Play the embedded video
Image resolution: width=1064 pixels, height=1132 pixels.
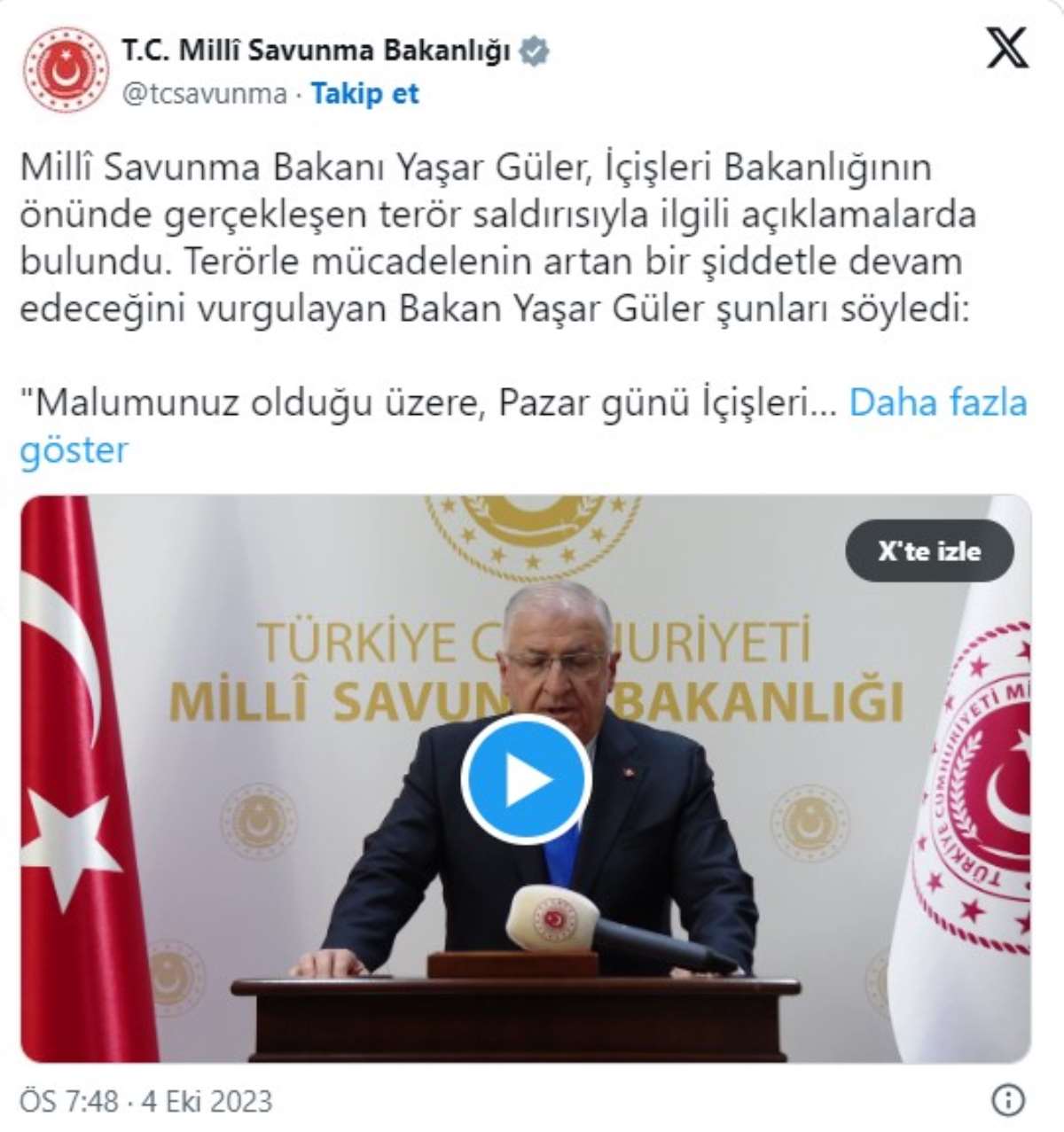click(526, 779)
